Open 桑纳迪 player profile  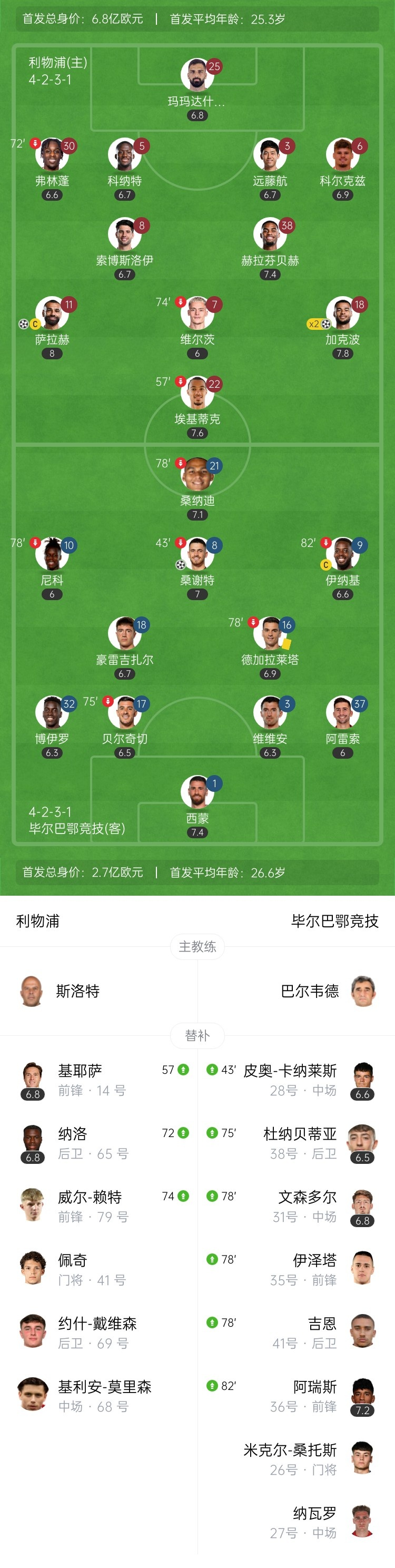coord(197,475)
